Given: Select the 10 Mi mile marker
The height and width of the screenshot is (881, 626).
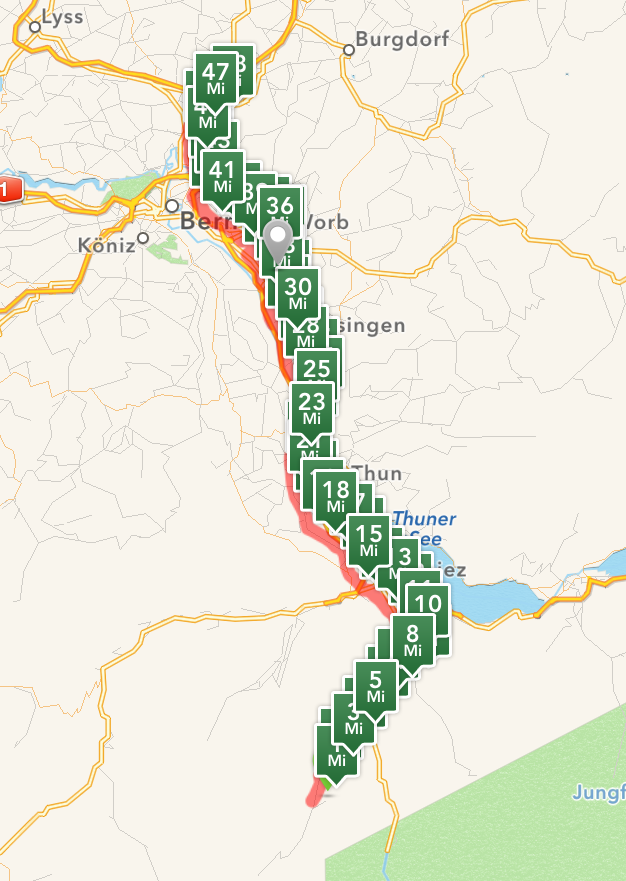Looking at the screenshot, I should pos(428,609).
